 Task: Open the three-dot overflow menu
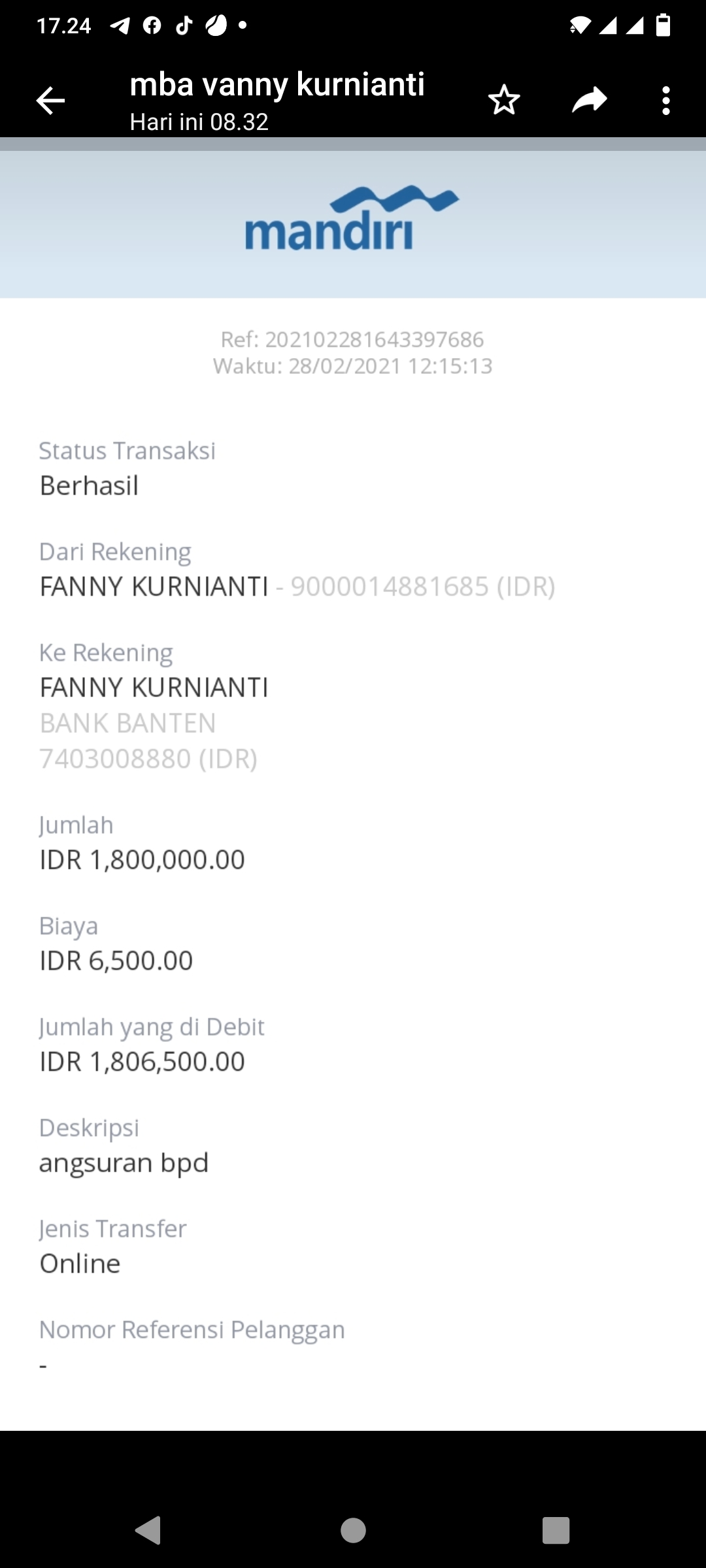click(665, 101)
